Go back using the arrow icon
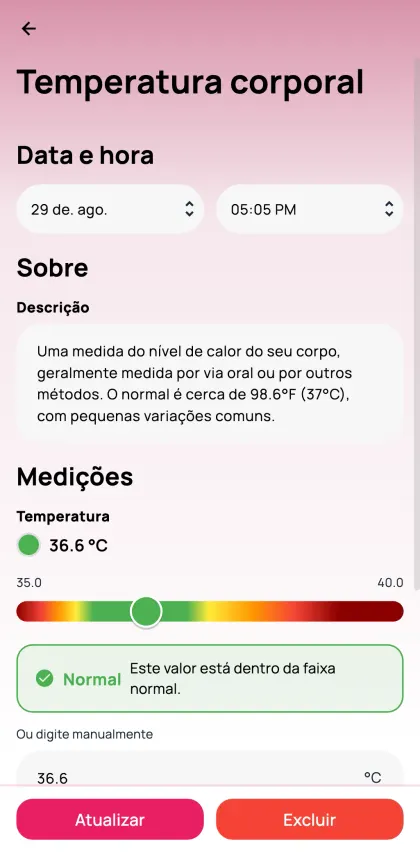 (x=29, y=28)
